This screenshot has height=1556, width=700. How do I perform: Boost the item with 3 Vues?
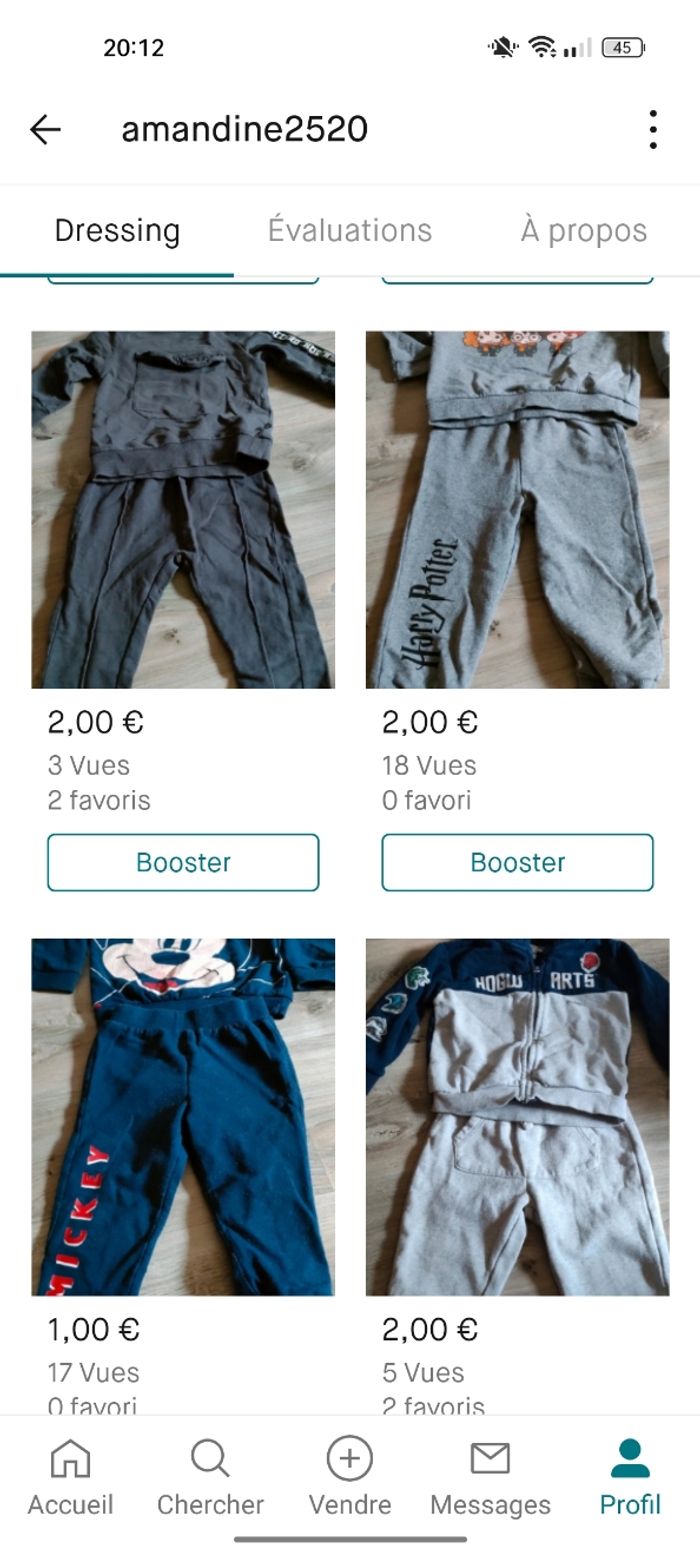coord(183,862)
